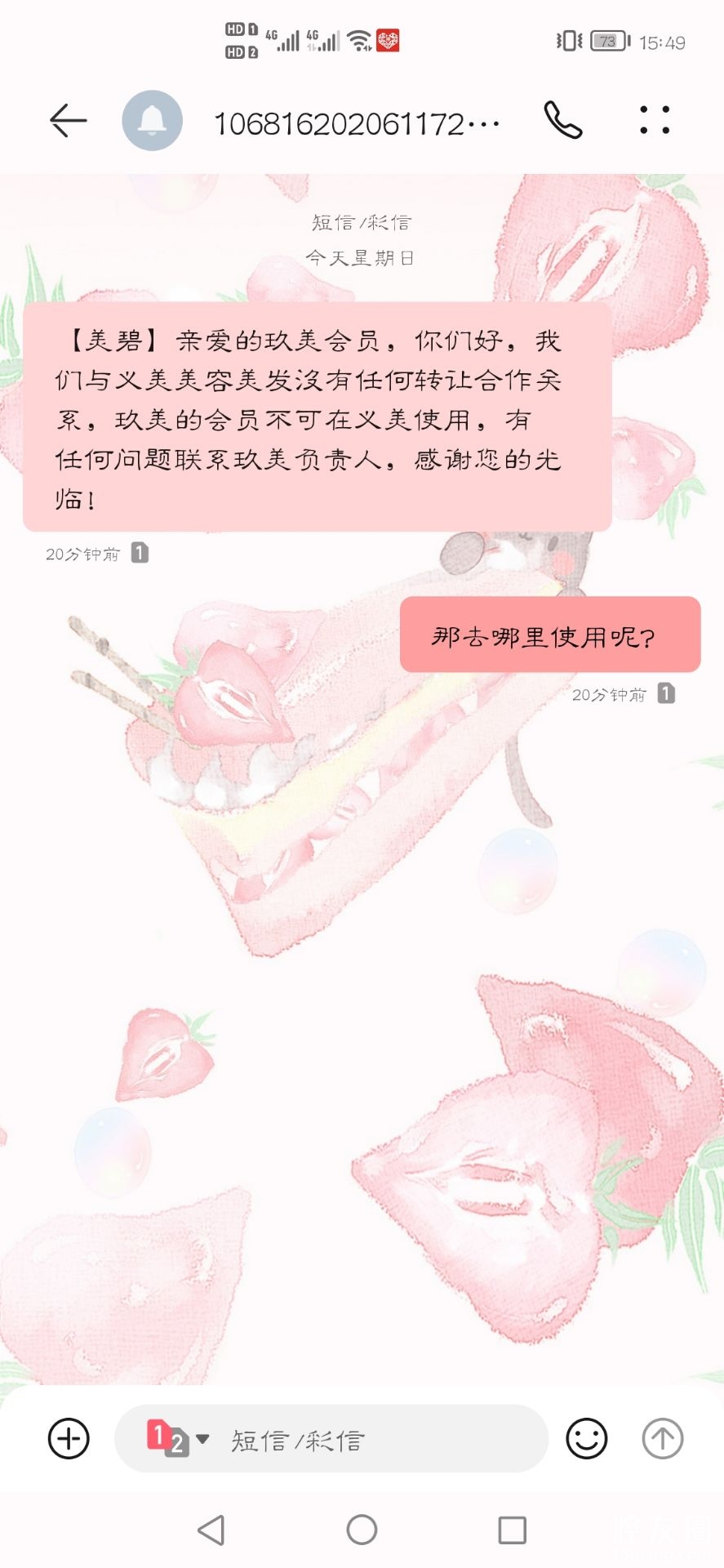
Task: Go back to the message list
Action: coord(68,121)
